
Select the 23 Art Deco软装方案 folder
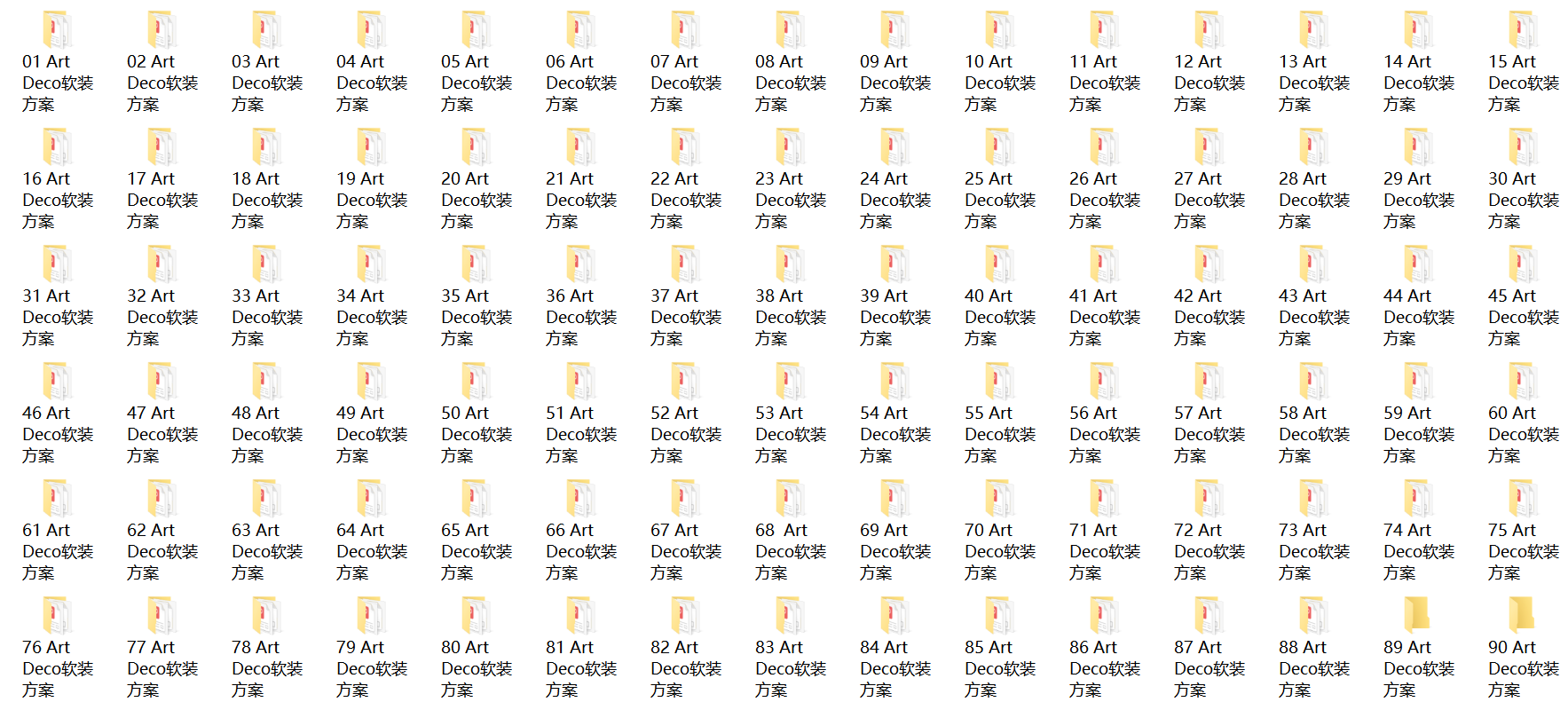791,148
